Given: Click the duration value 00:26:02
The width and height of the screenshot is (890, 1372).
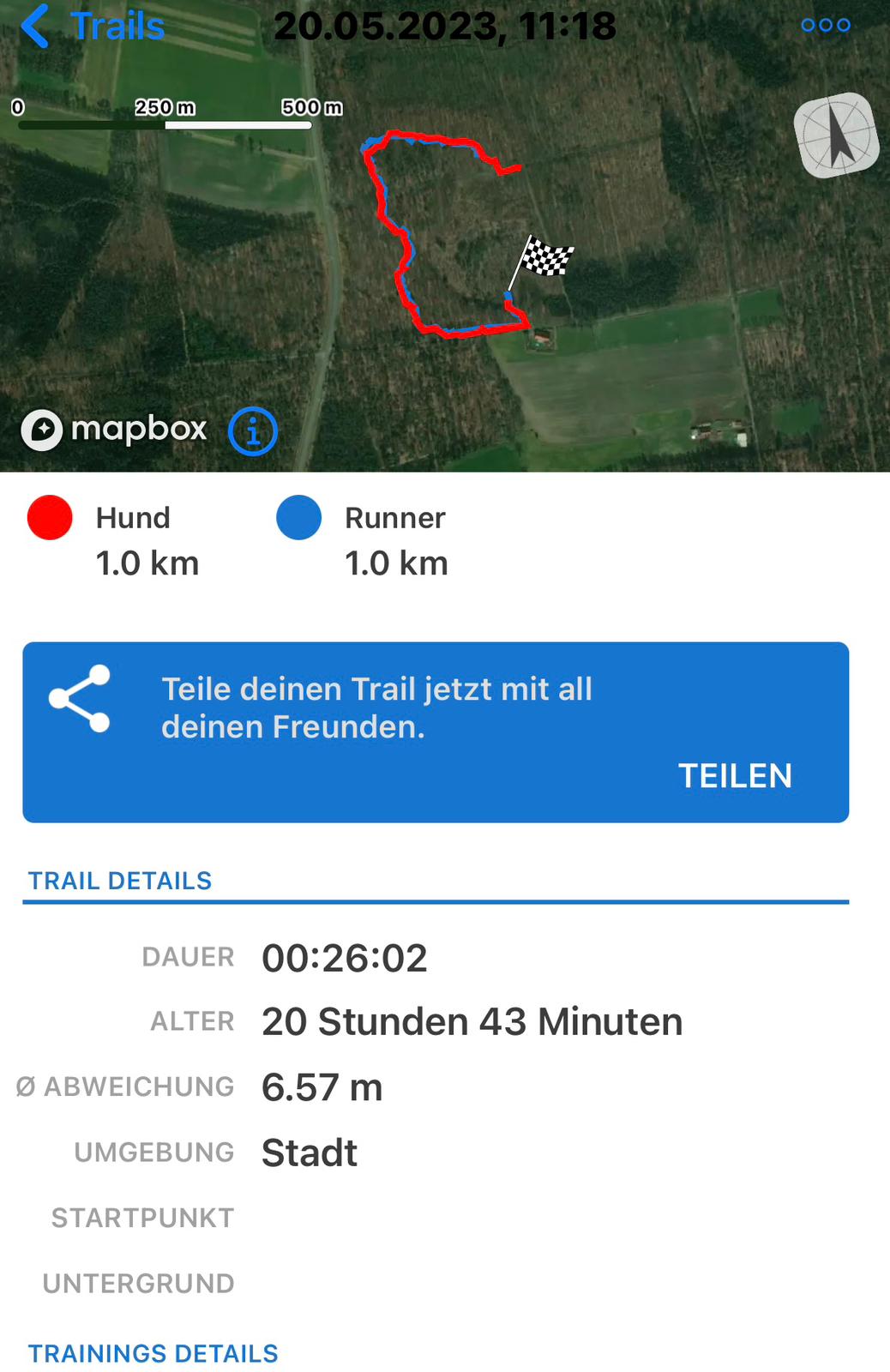Looking at the screenshot, I should coord(344,958).
